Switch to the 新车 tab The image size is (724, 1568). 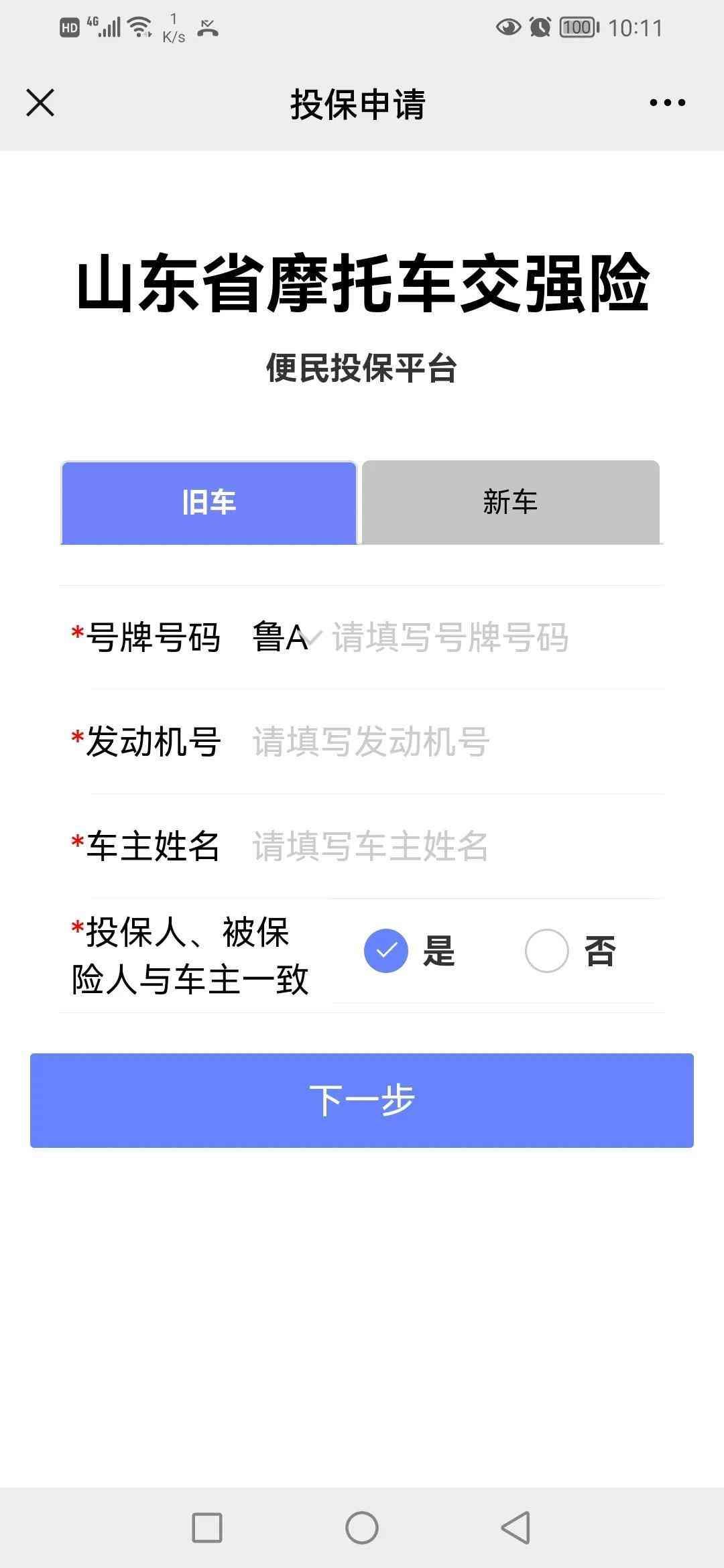pos(510,503)
